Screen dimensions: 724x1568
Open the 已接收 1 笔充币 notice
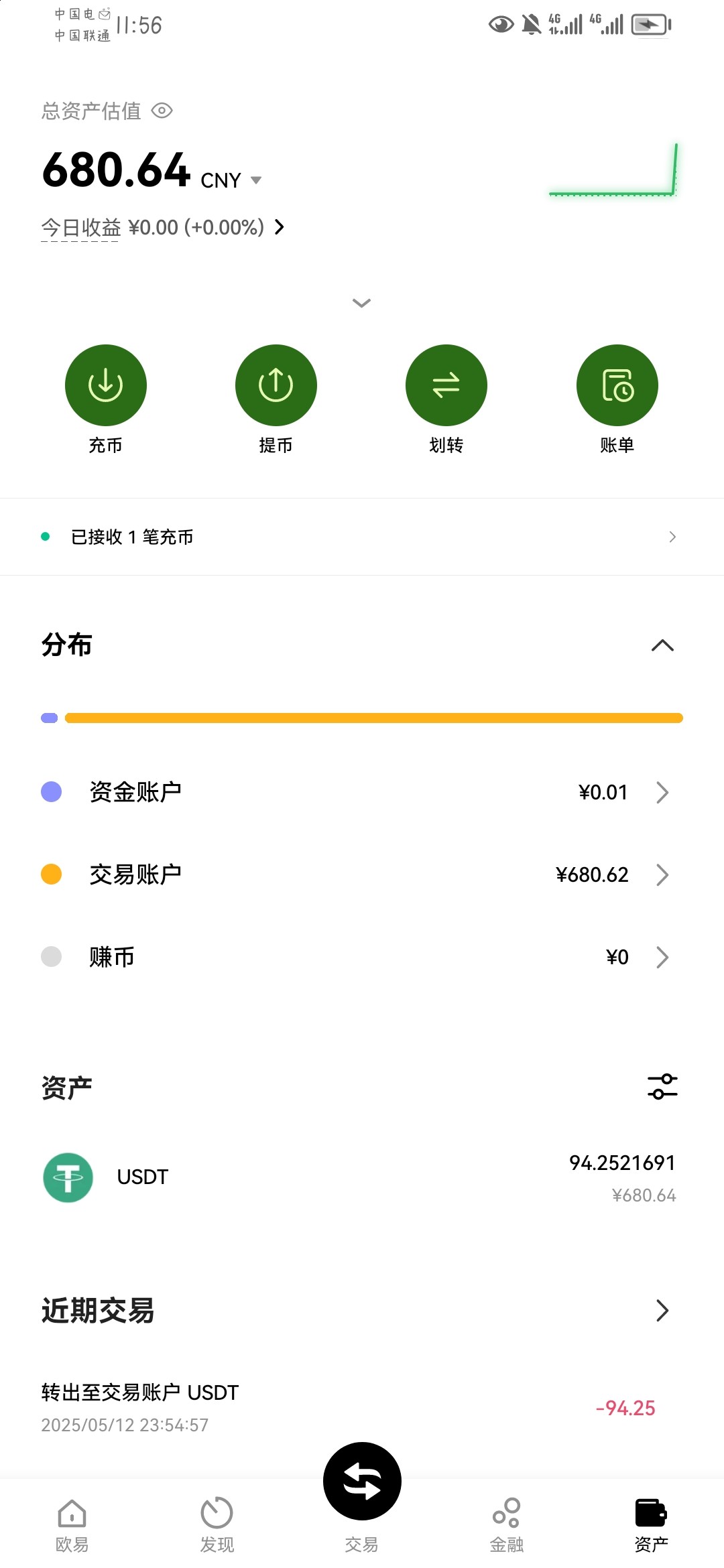coord(362,537)
